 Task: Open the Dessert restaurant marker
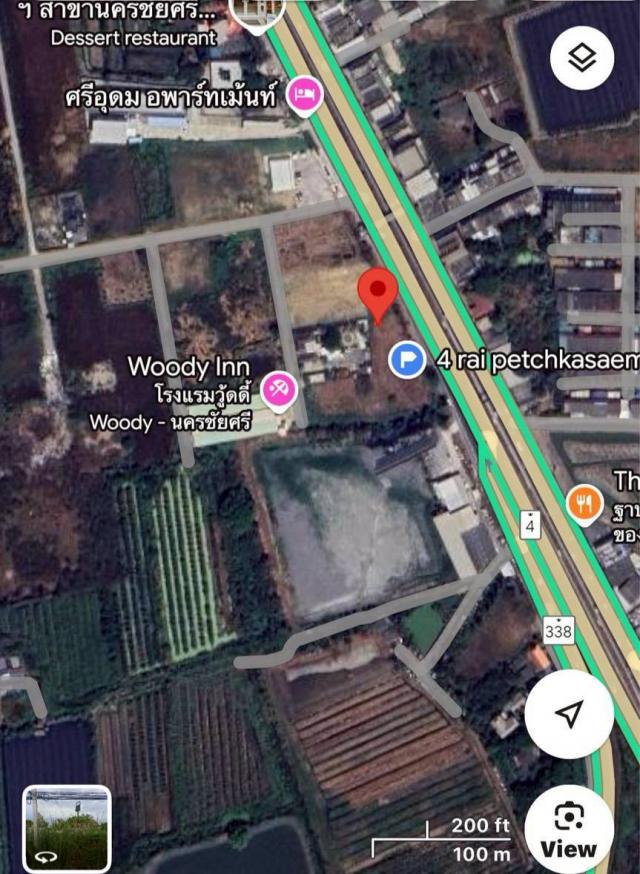[258, 12]
